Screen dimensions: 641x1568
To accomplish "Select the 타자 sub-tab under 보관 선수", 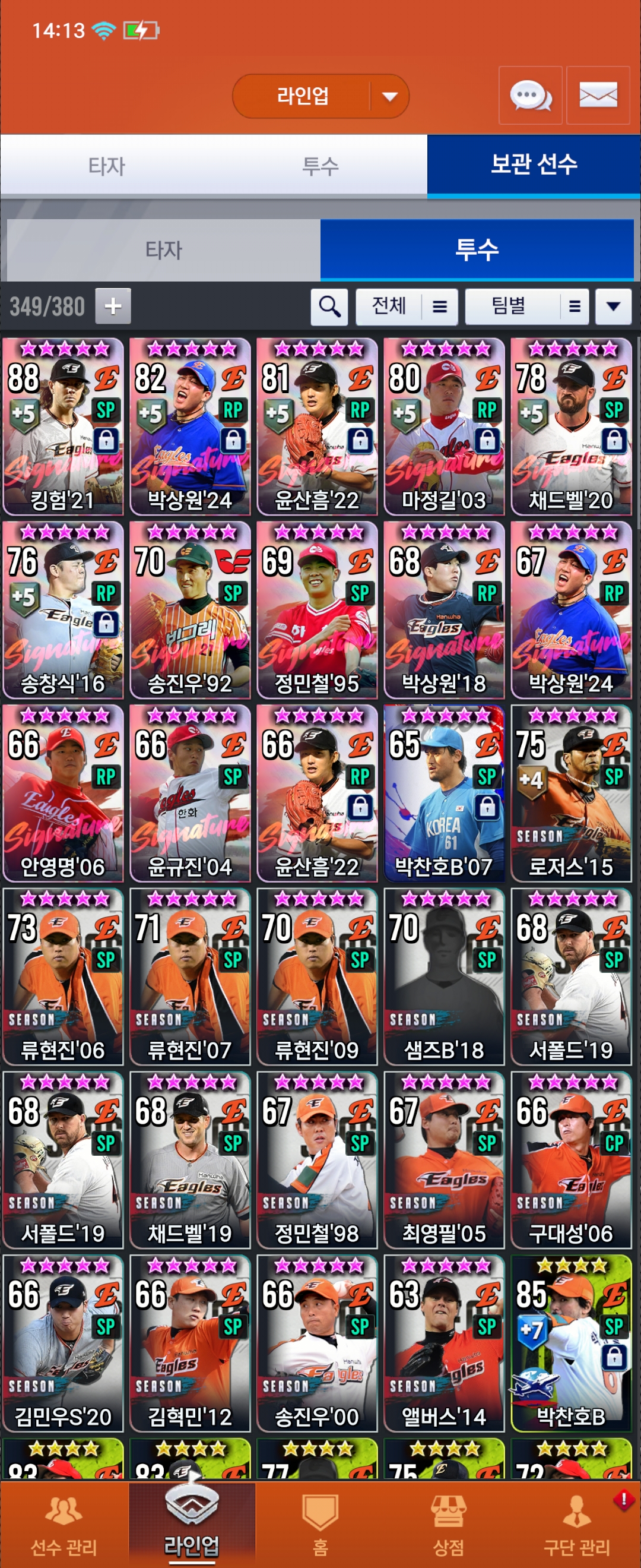I will coord(164,250).
